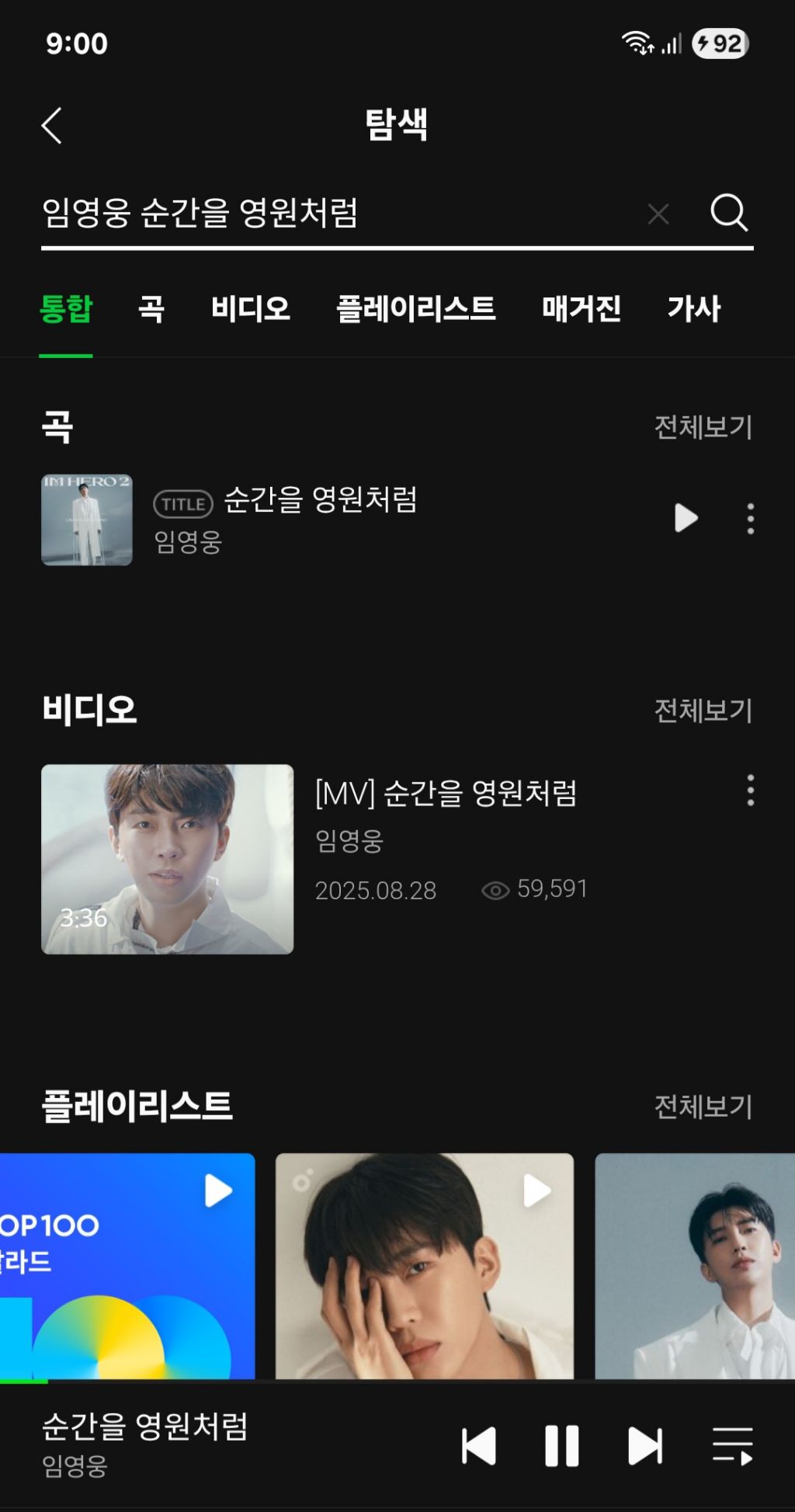The image size is (795, 1512).
Task: Switch to the 곡 tab
Action: coord(151,309)
